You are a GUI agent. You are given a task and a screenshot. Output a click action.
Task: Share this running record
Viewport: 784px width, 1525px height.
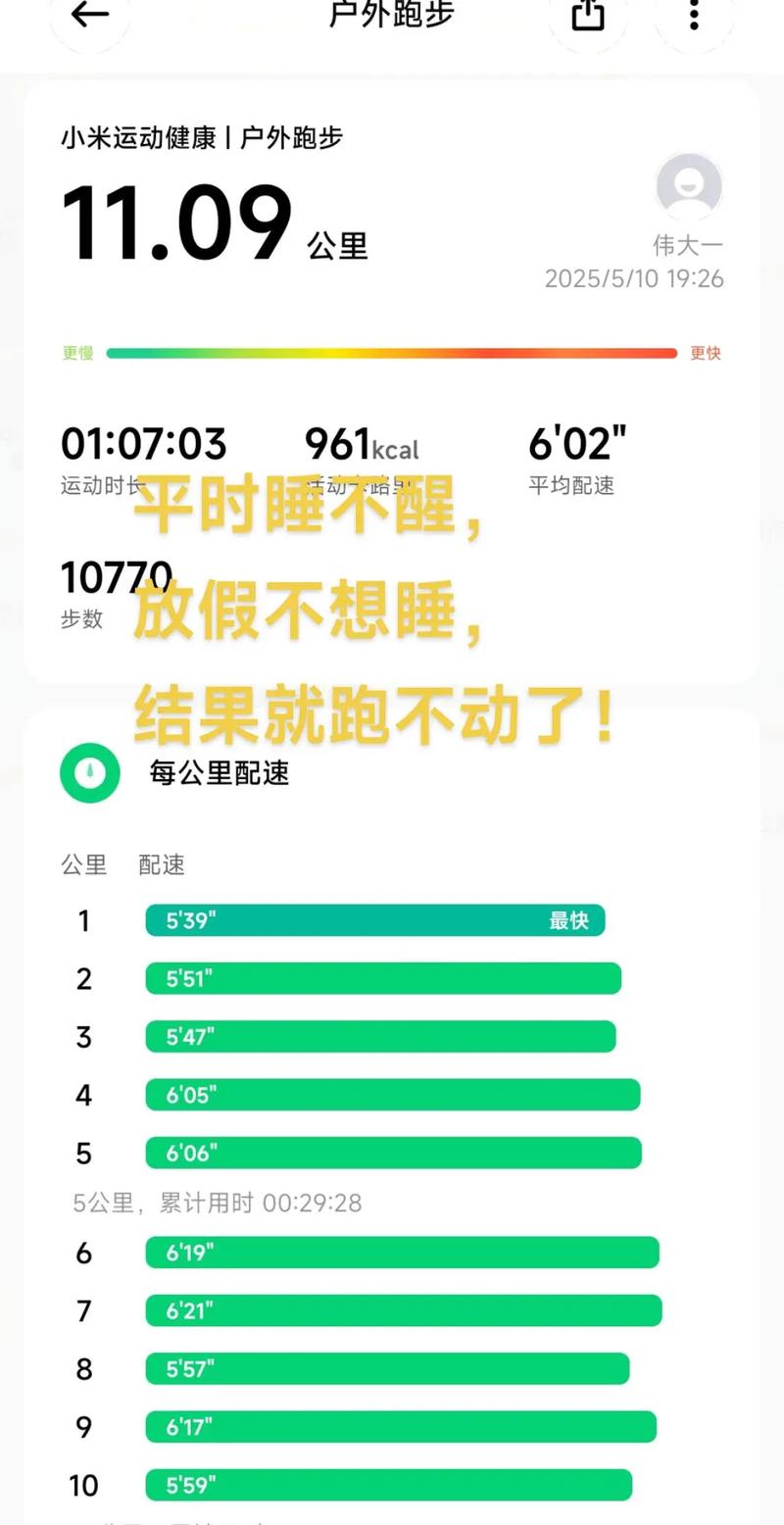pos(588,14)
